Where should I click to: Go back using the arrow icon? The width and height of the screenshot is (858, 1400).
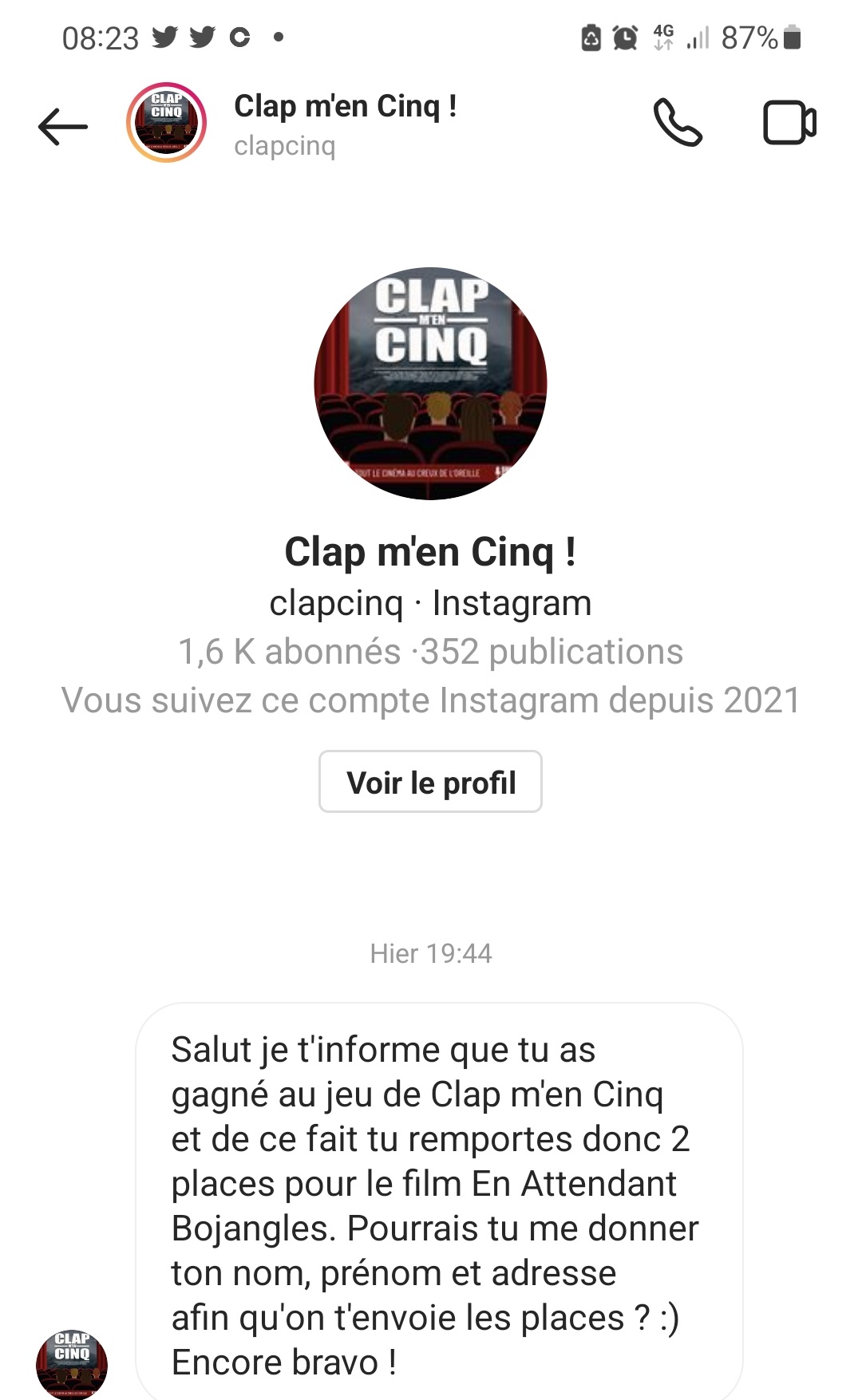(62, 126)
